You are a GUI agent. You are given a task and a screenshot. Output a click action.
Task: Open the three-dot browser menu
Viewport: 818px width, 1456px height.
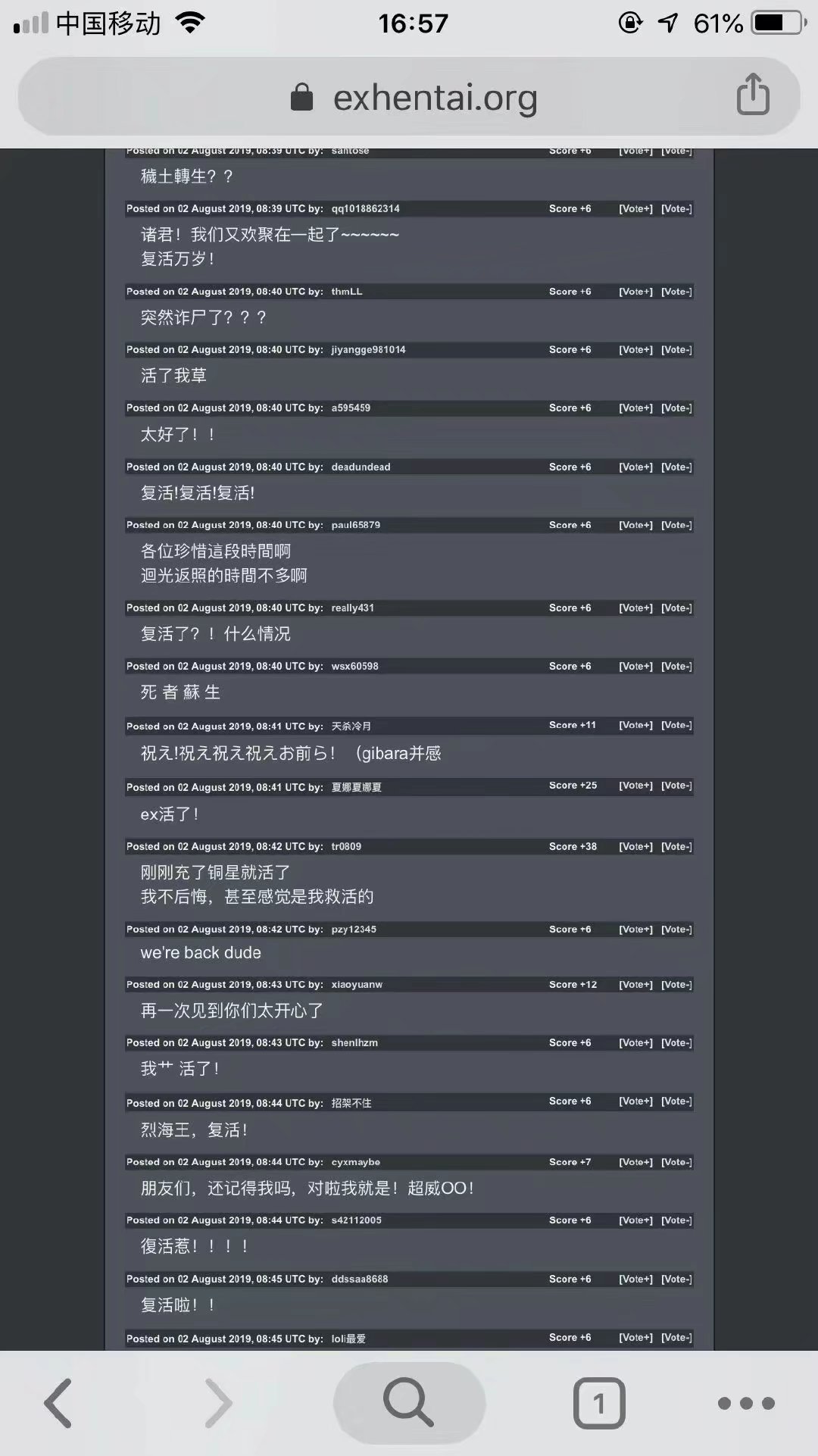(746, 1404)
